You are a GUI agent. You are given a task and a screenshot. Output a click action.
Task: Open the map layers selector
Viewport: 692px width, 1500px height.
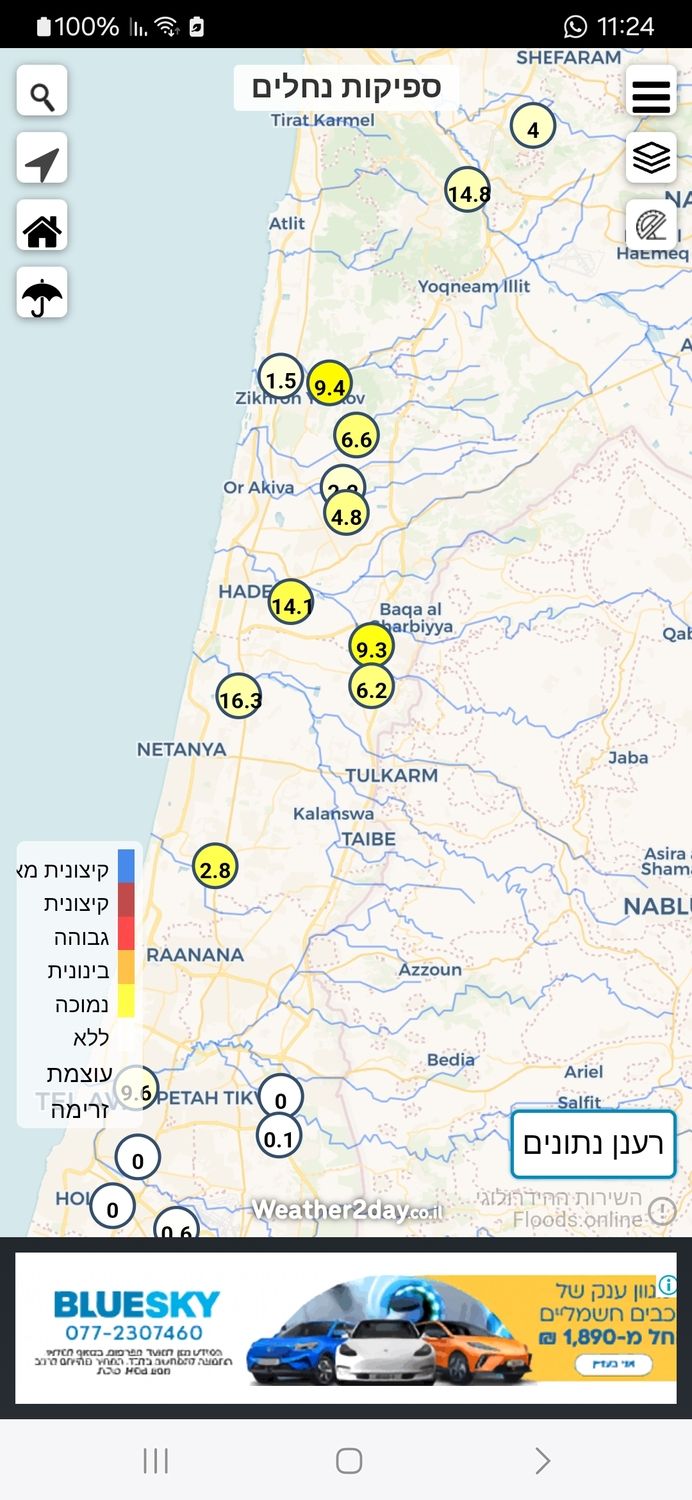point(651,158)
